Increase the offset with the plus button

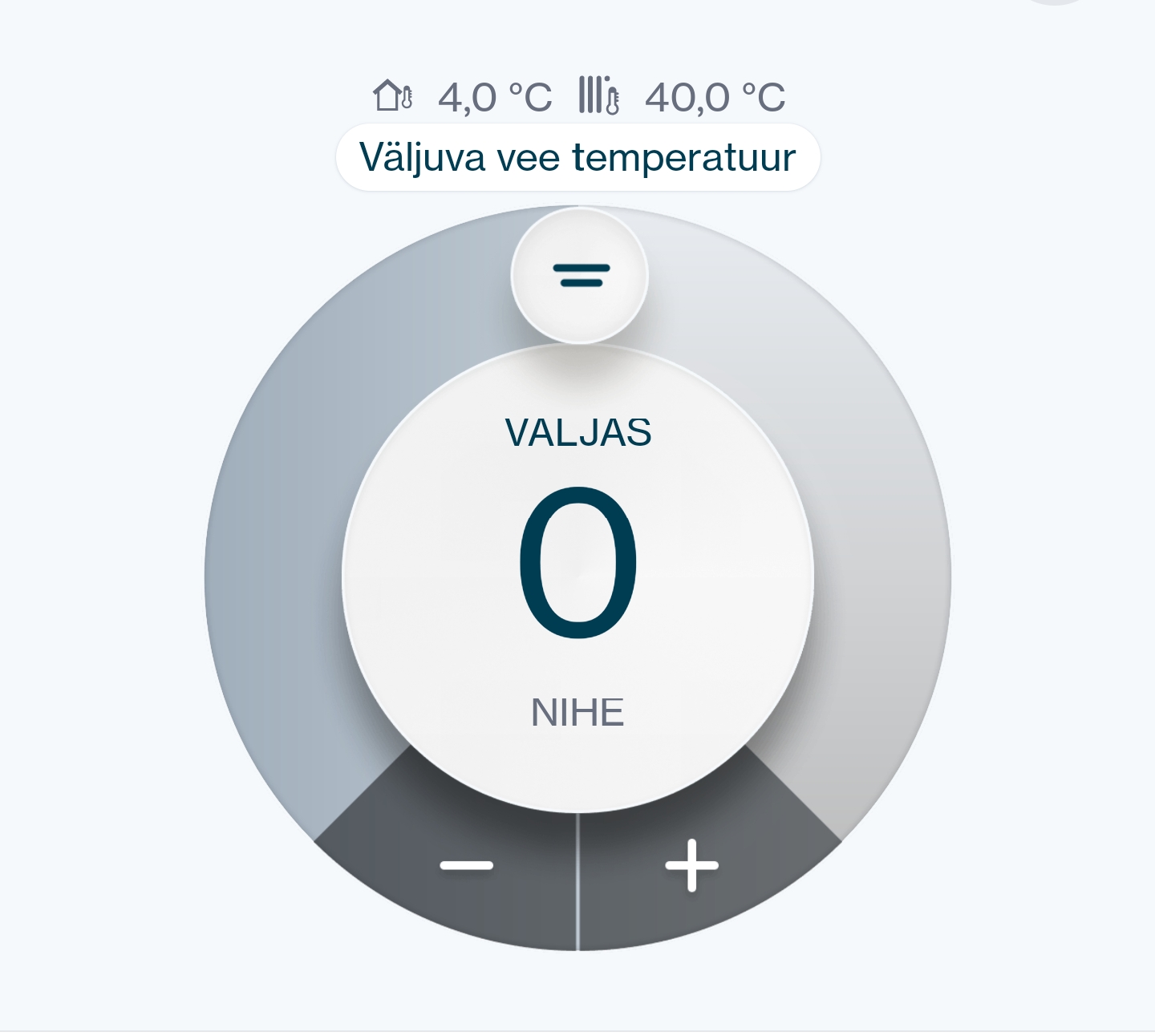click(x=691, y=865)
